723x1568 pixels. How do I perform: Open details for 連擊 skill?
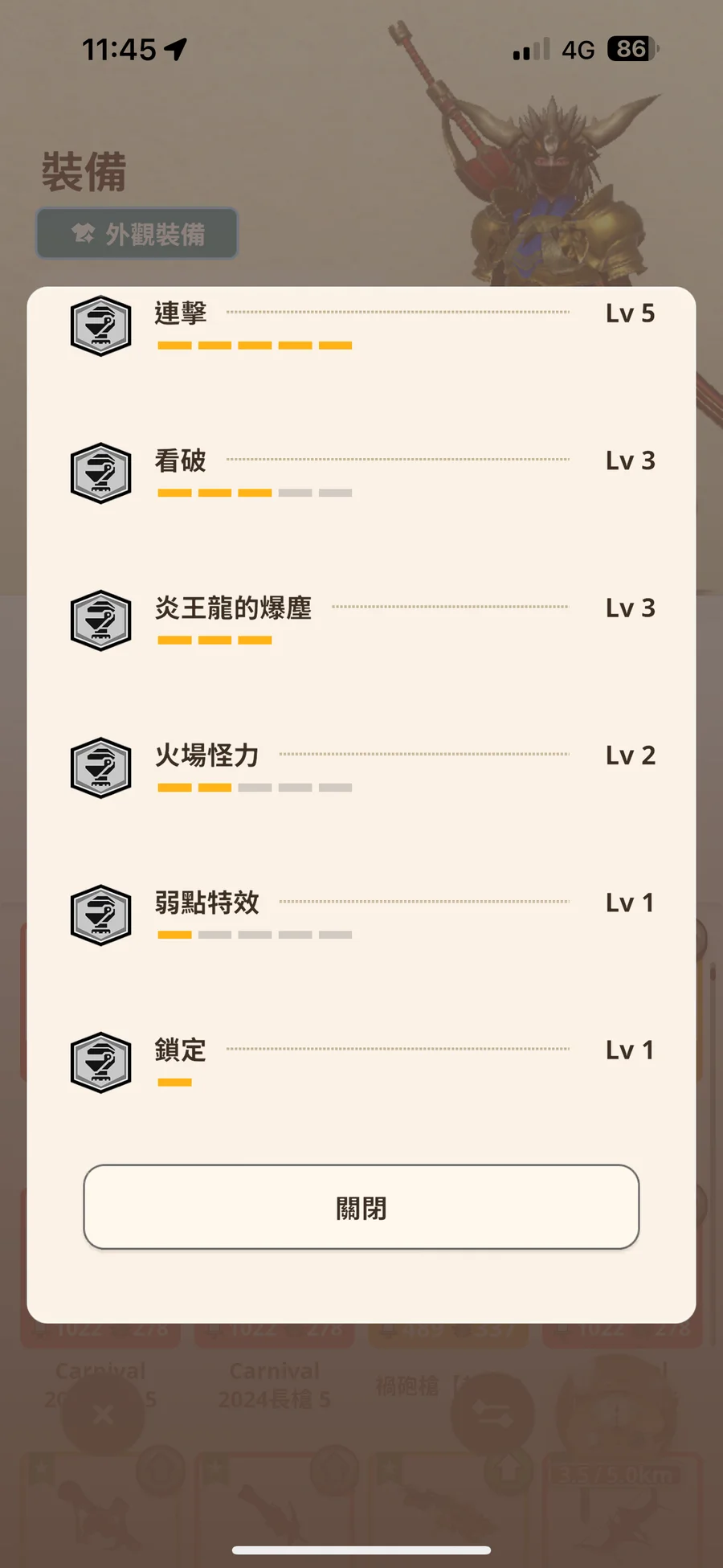[x=180, y=313]
